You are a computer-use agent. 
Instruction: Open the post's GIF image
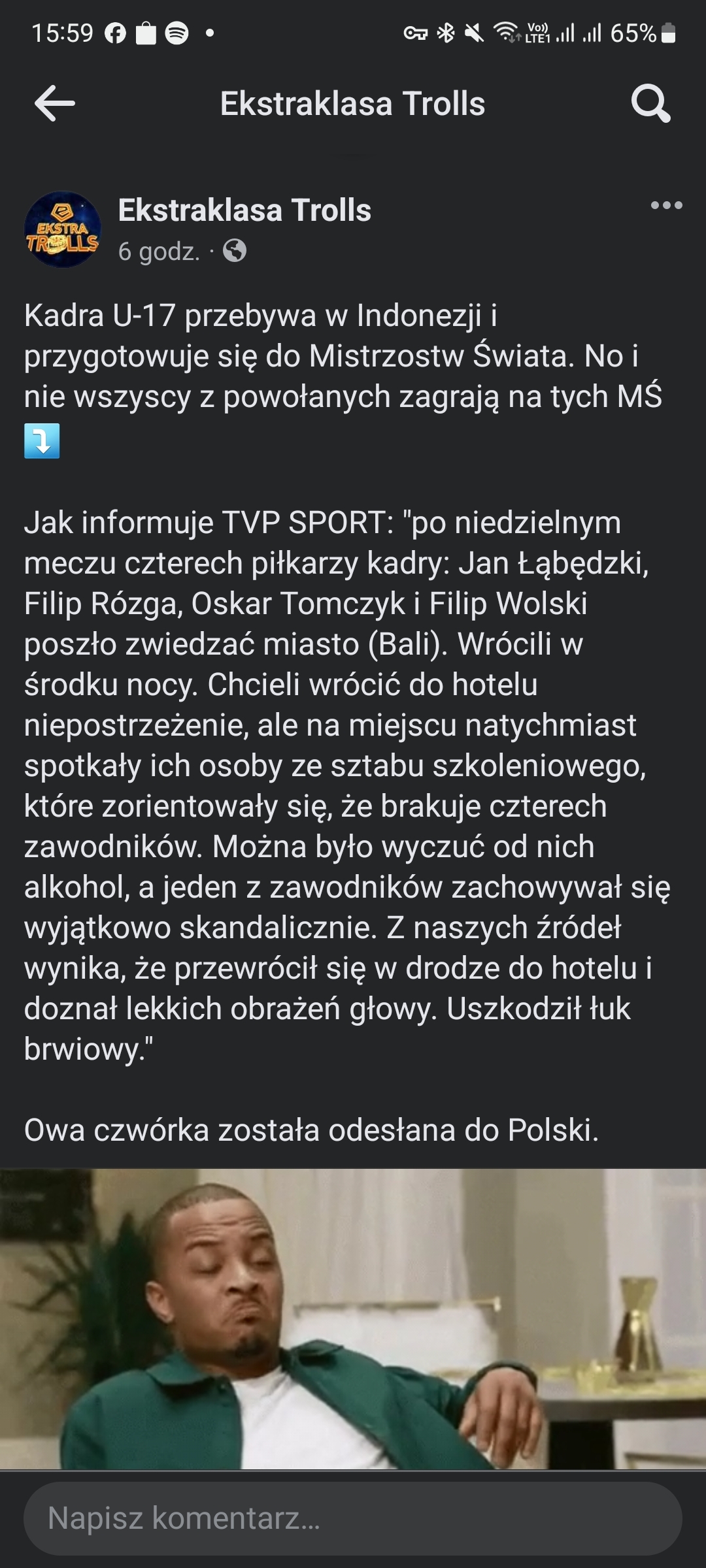[353, 1318]
